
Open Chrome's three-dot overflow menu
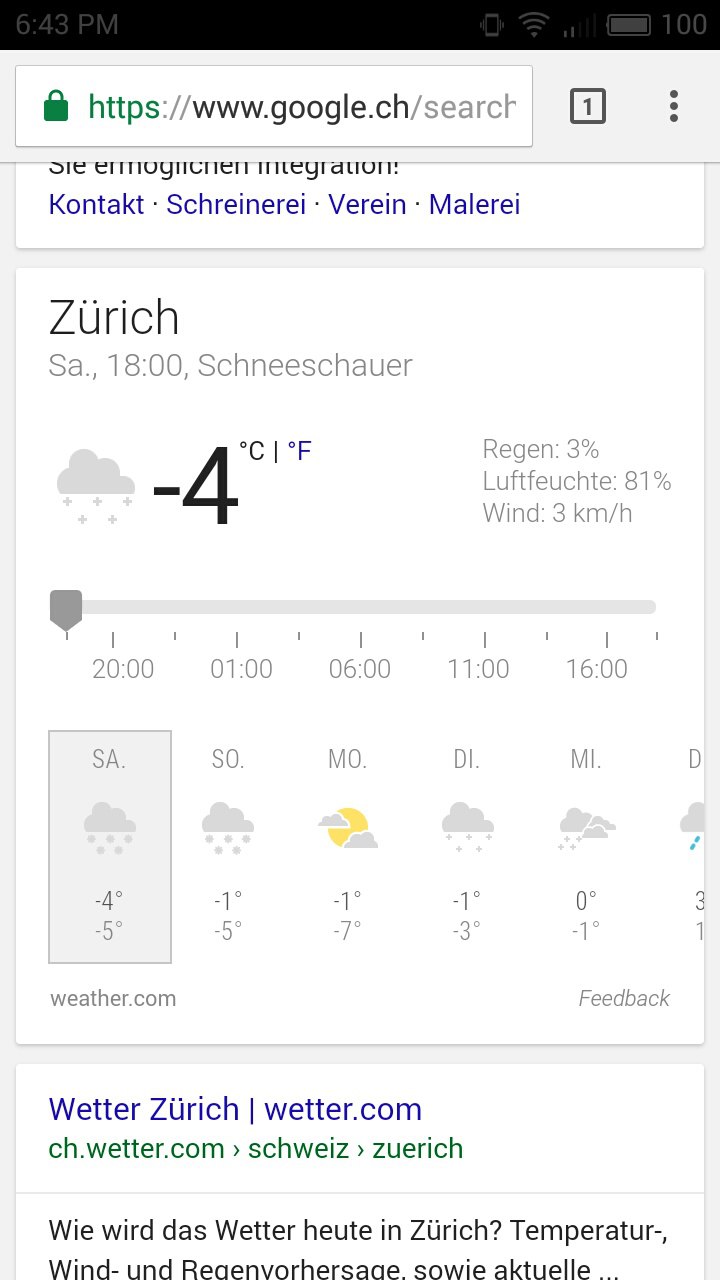click(x=674, y=106)
